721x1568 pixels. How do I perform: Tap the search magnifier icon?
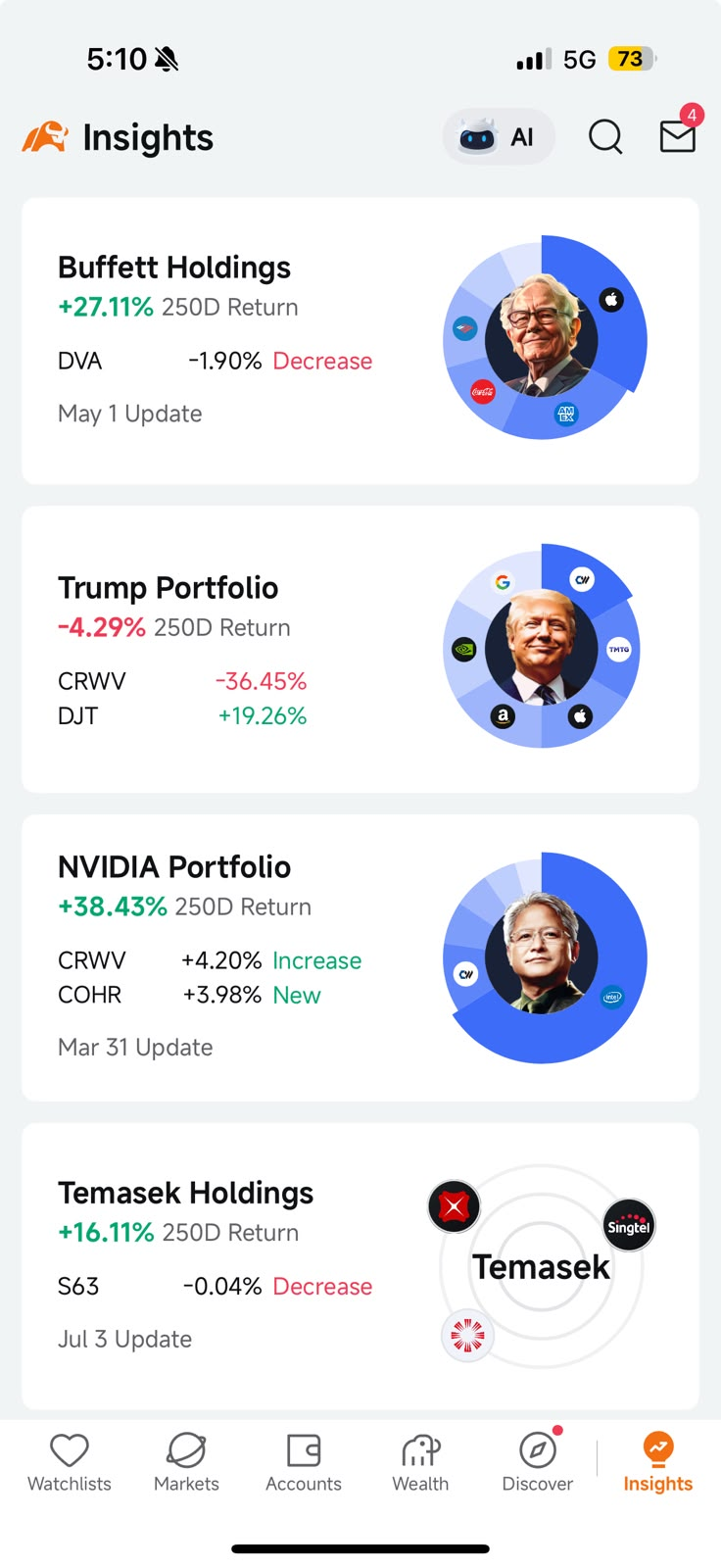coord(605,137)
